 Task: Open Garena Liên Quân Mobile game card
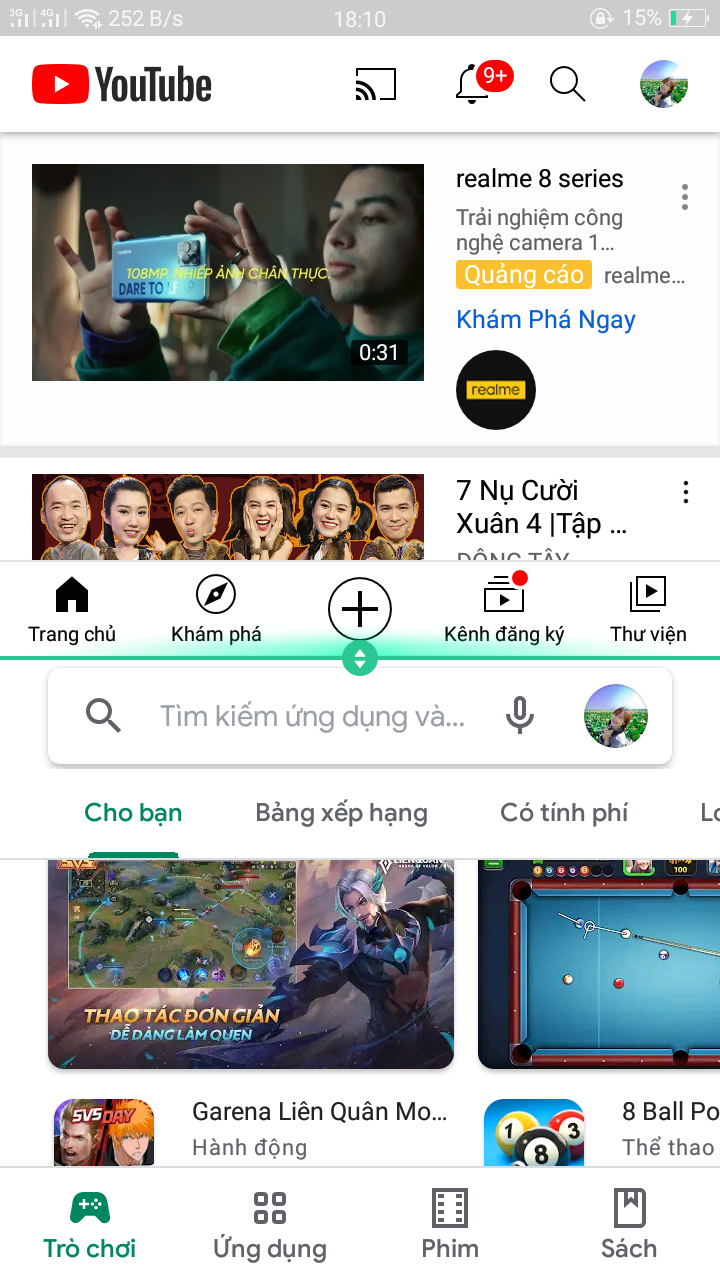[251, 1000]
